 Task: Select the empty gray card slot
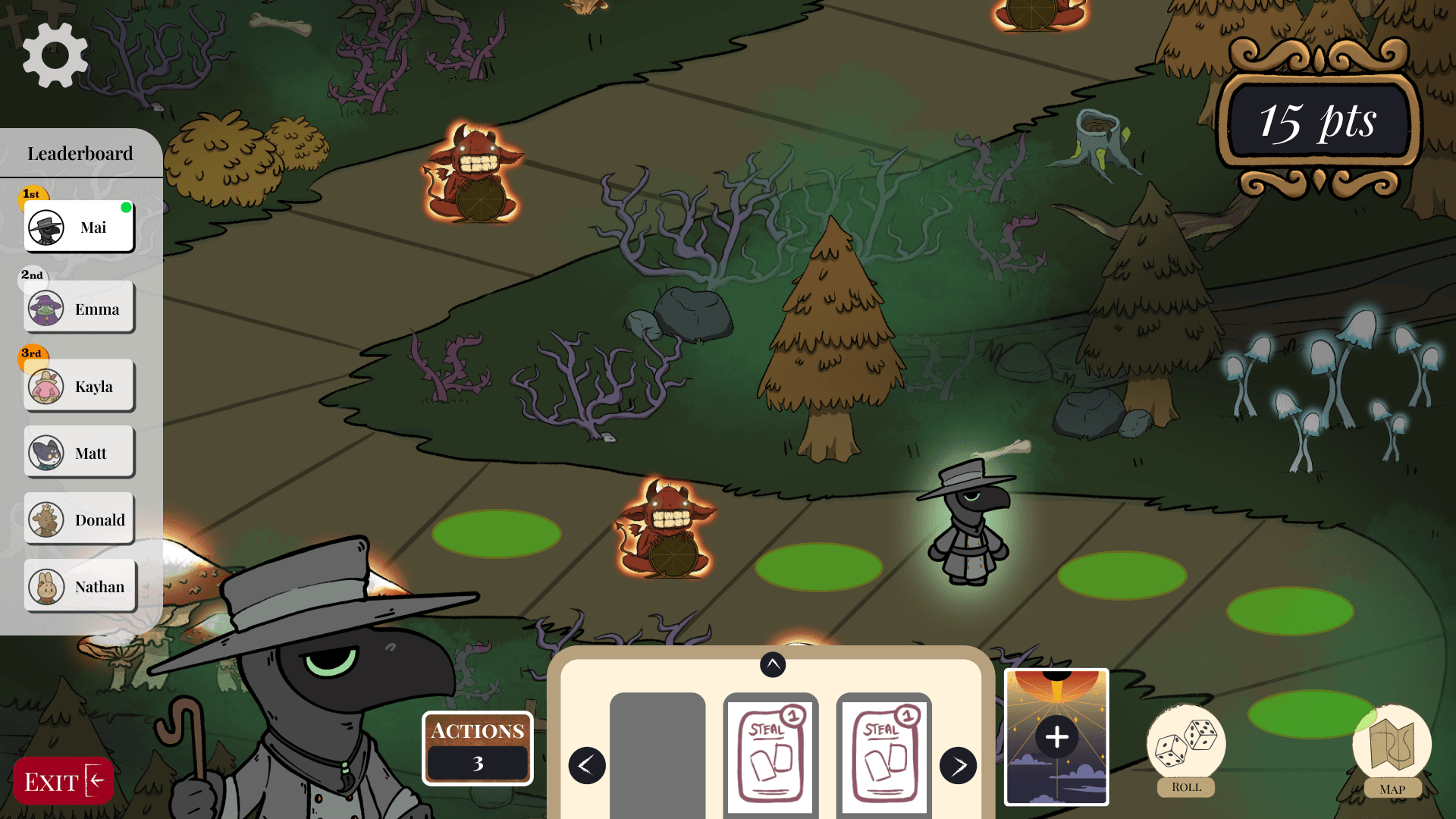pyautogui.click(x=657, y=755)
